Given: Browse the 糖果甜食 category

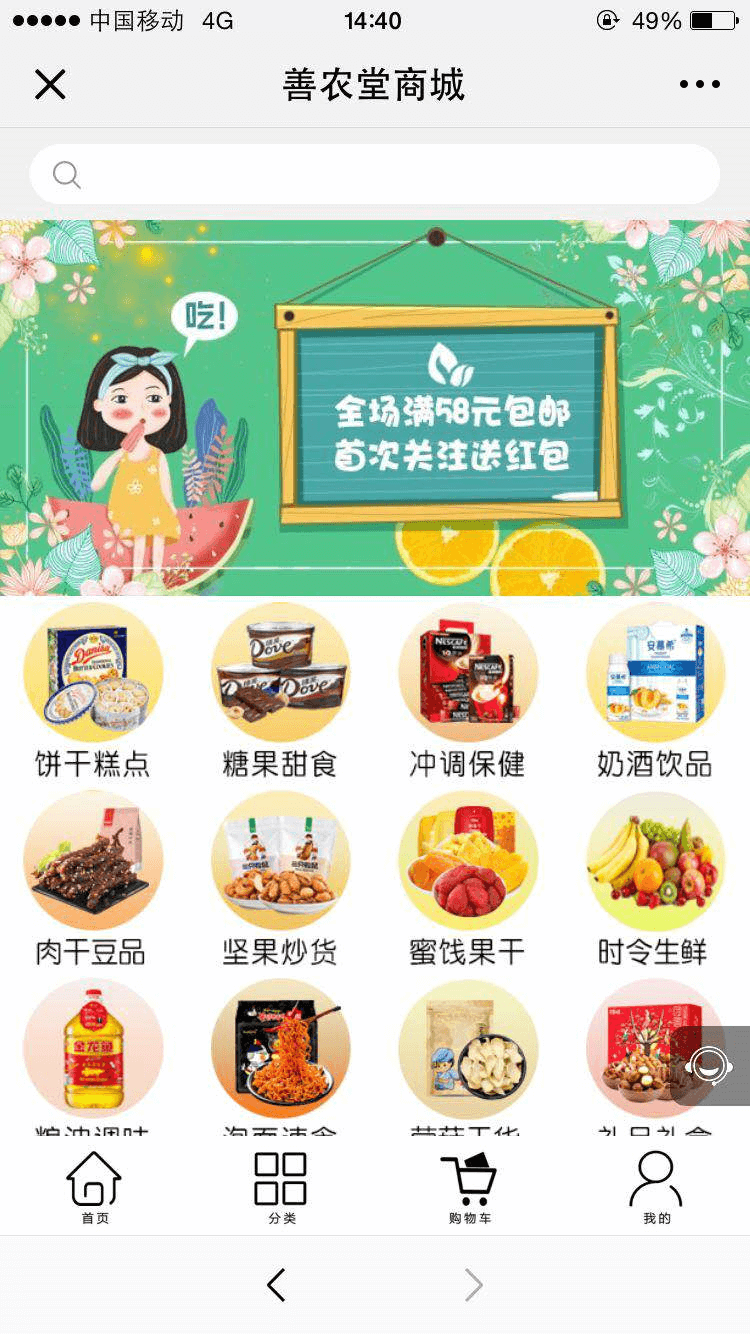Looking at the screenshot, I should pos(280,690).
